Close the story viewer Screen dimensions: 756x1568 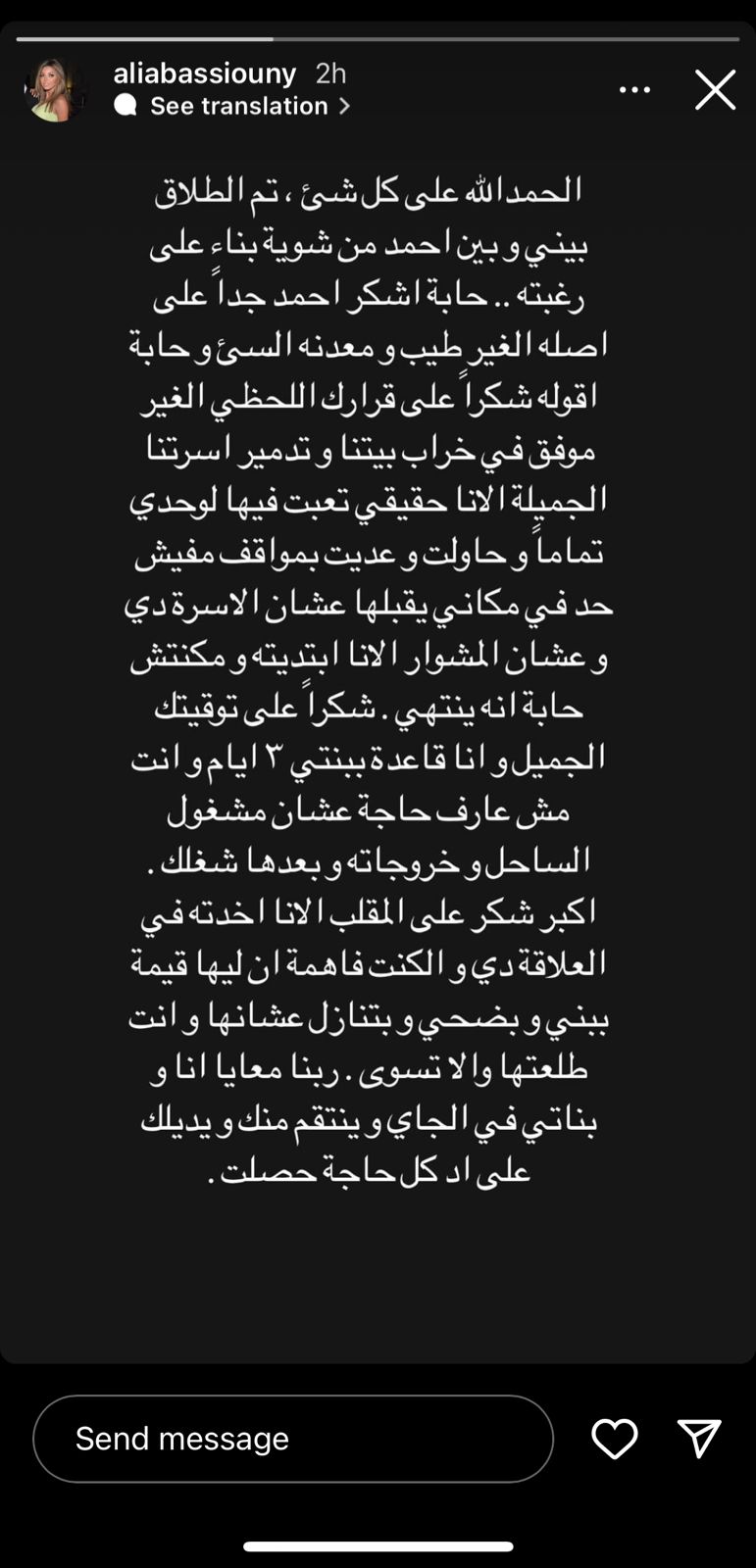click(x=715, y=90)
